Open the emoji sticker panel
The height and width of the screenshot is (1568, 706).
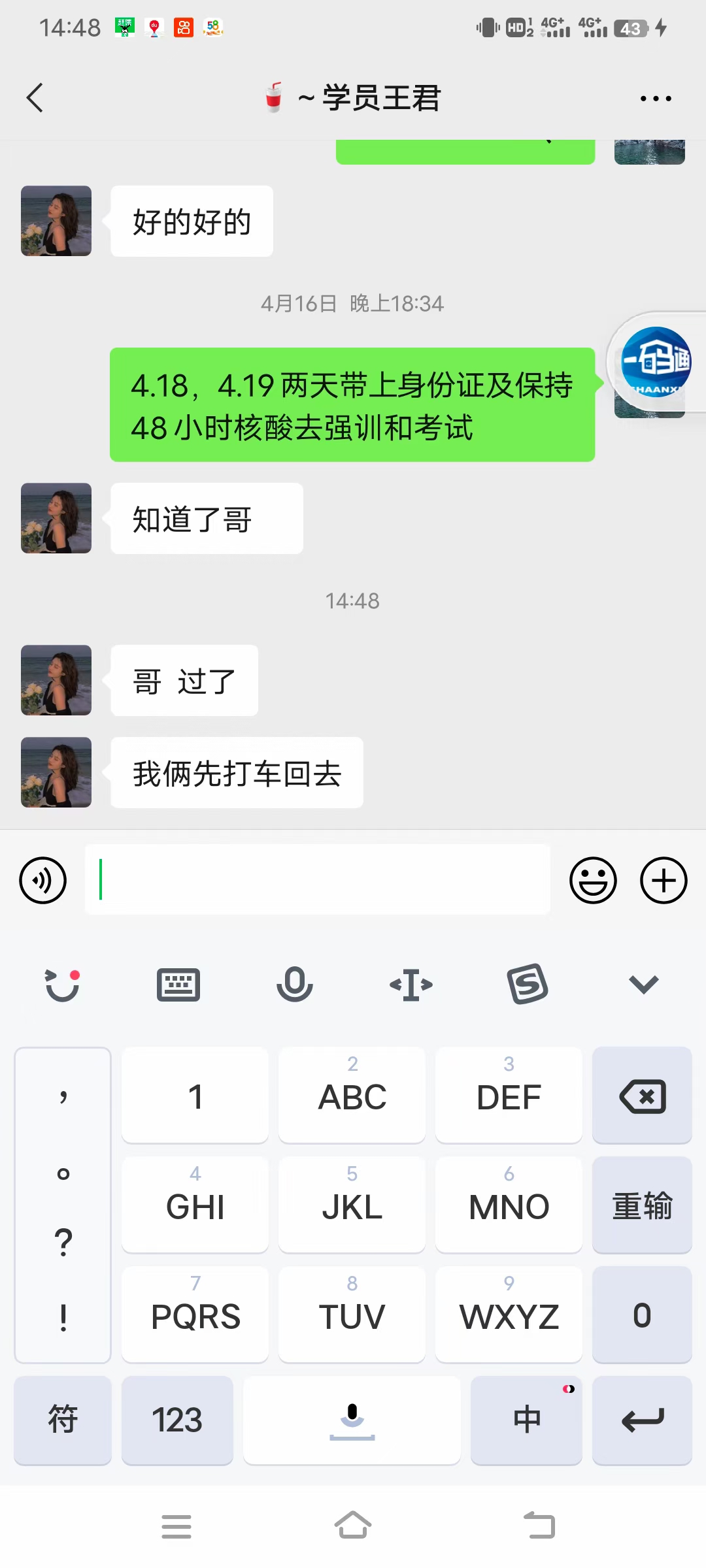[x=593, y=880]
